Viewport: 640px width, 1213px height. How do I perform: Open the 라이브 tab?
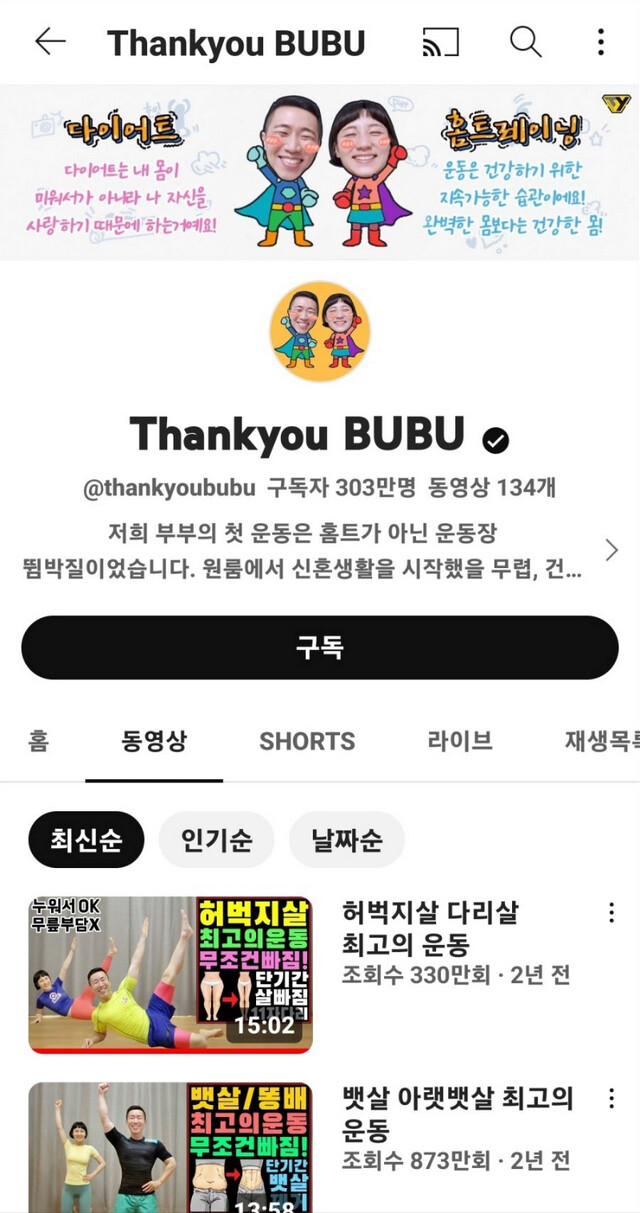coord(460,741)
